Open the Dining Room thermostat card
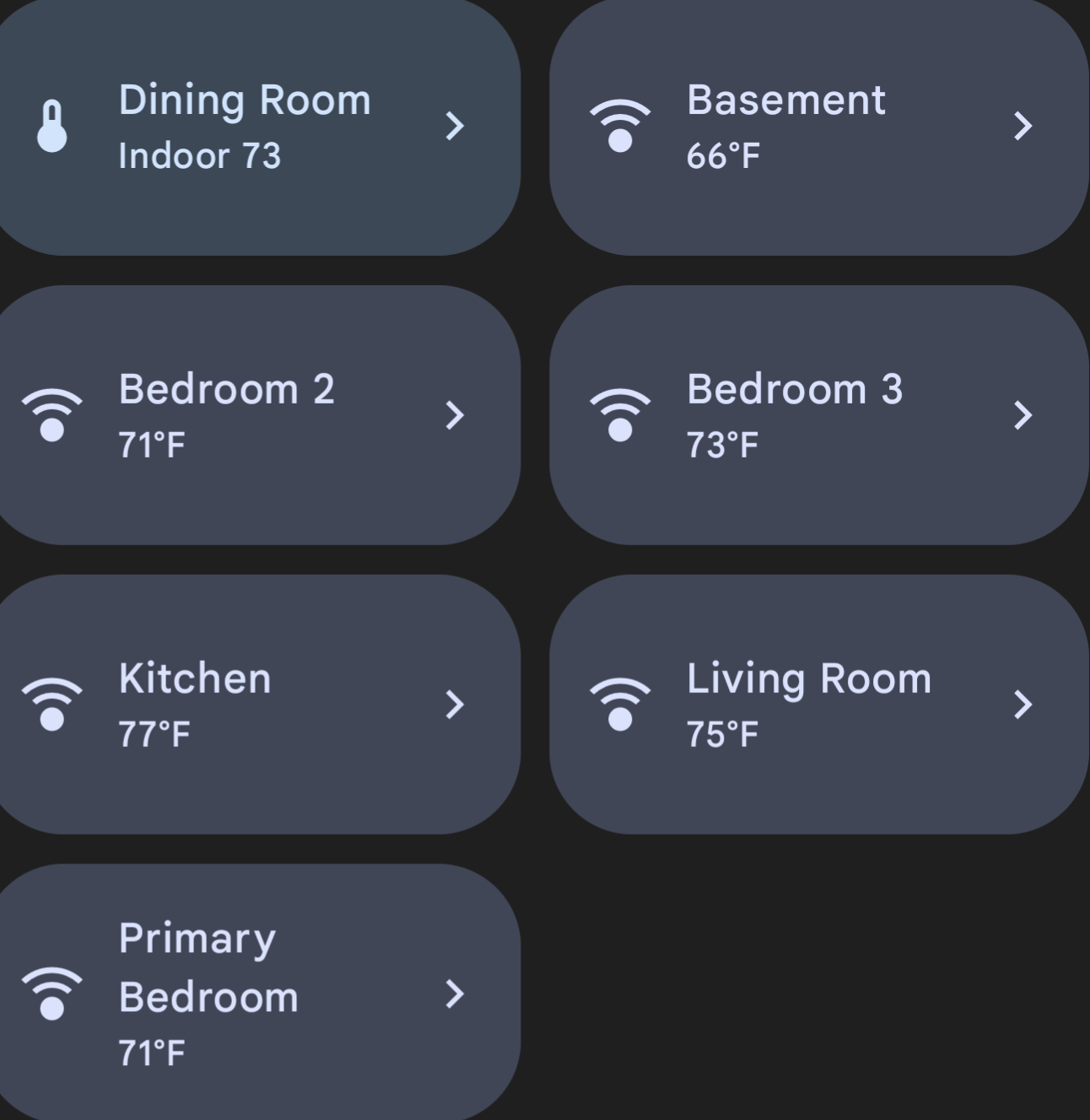Image resolution: width=1090 pixels, height=1120 pixels. tap(253, 127)
